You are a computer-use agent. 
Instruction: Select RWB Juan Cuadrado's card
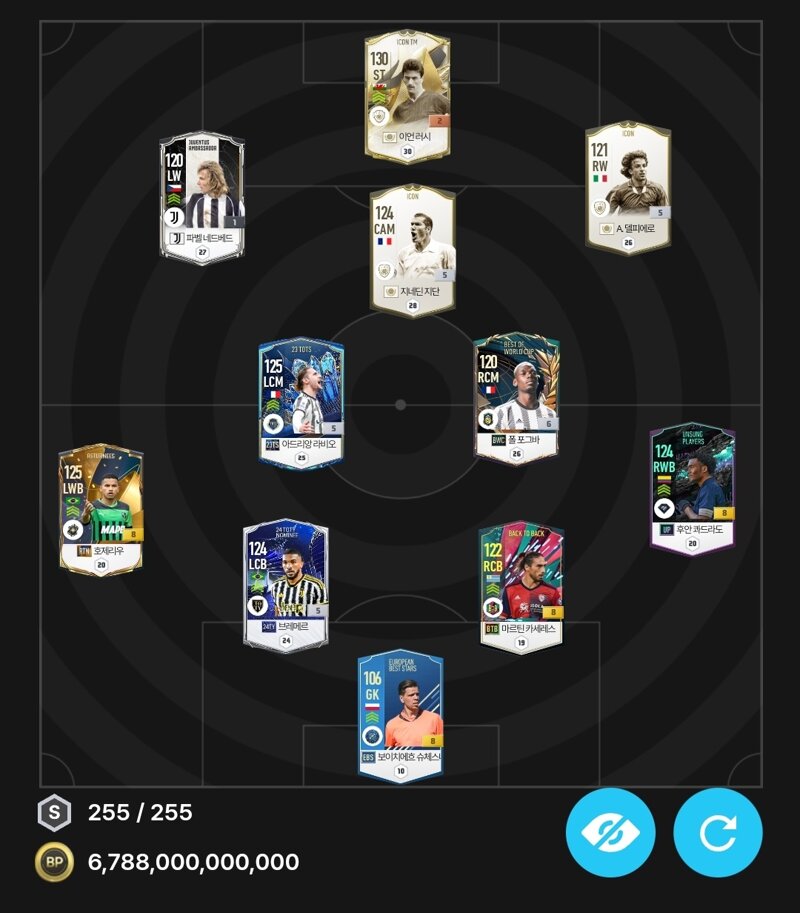[692, 486]
